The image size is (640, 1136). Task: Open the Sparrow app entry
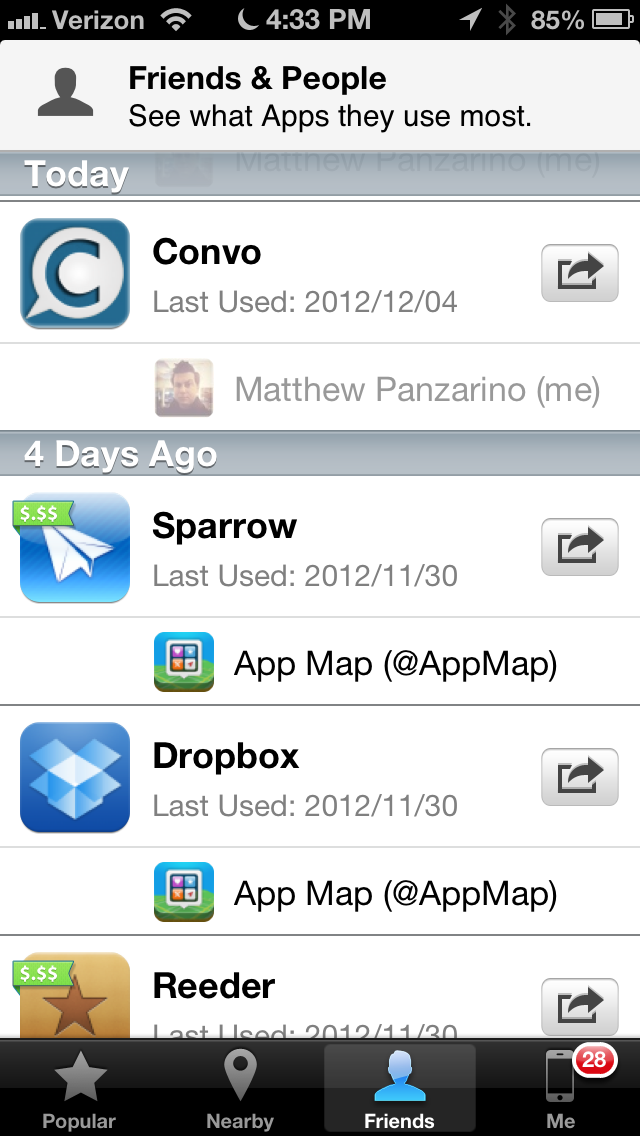[320, 547]
